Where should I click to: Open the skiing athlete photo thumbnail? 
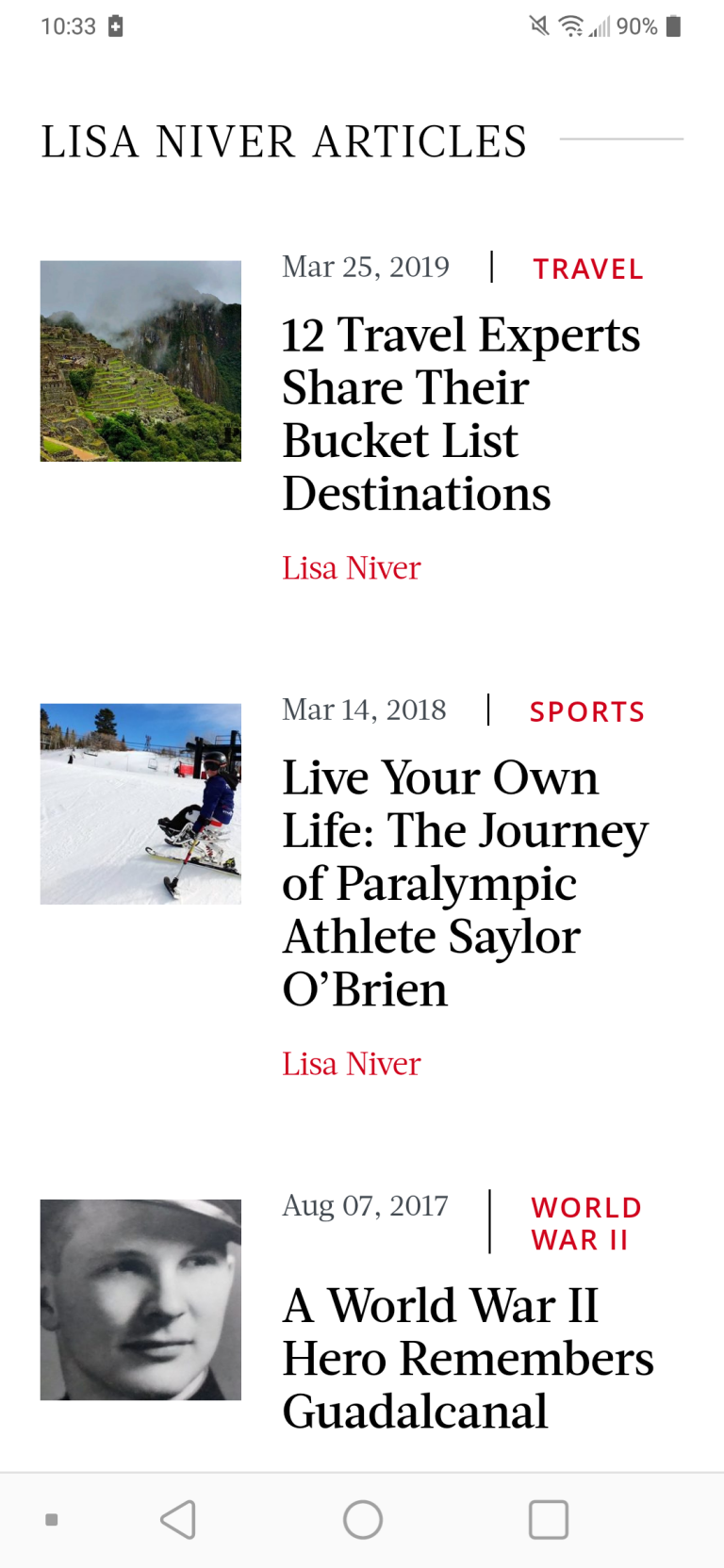pos(140,804)
